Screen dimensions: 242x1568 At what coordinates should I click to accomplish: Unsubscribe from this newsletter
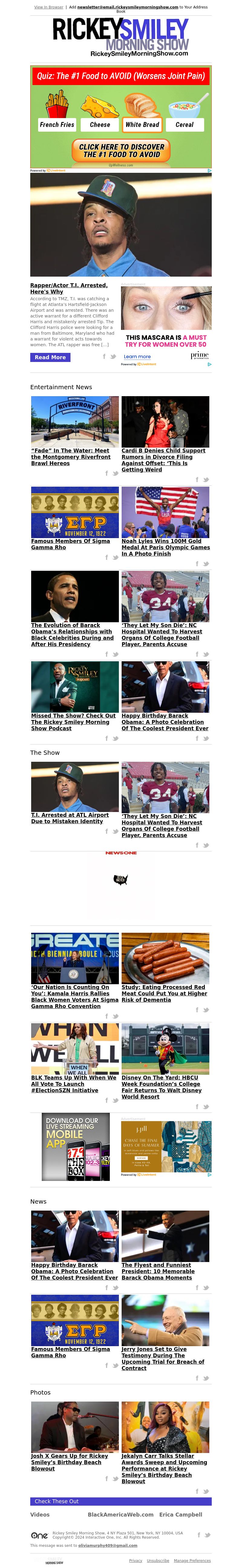[158, 1560]
